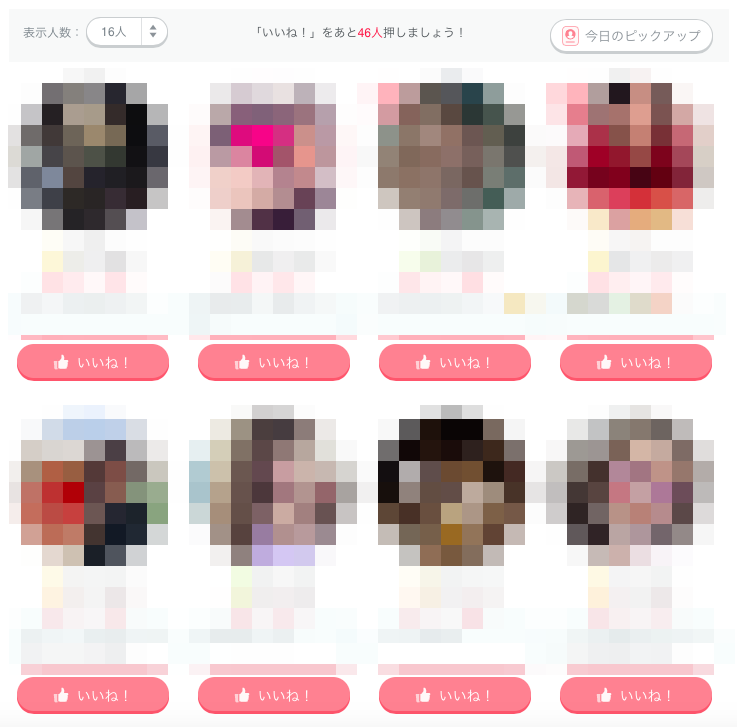
Task: Send いいね！ to the last bottom-row profile
Action: pyautogui.click(x=636, y=695)
